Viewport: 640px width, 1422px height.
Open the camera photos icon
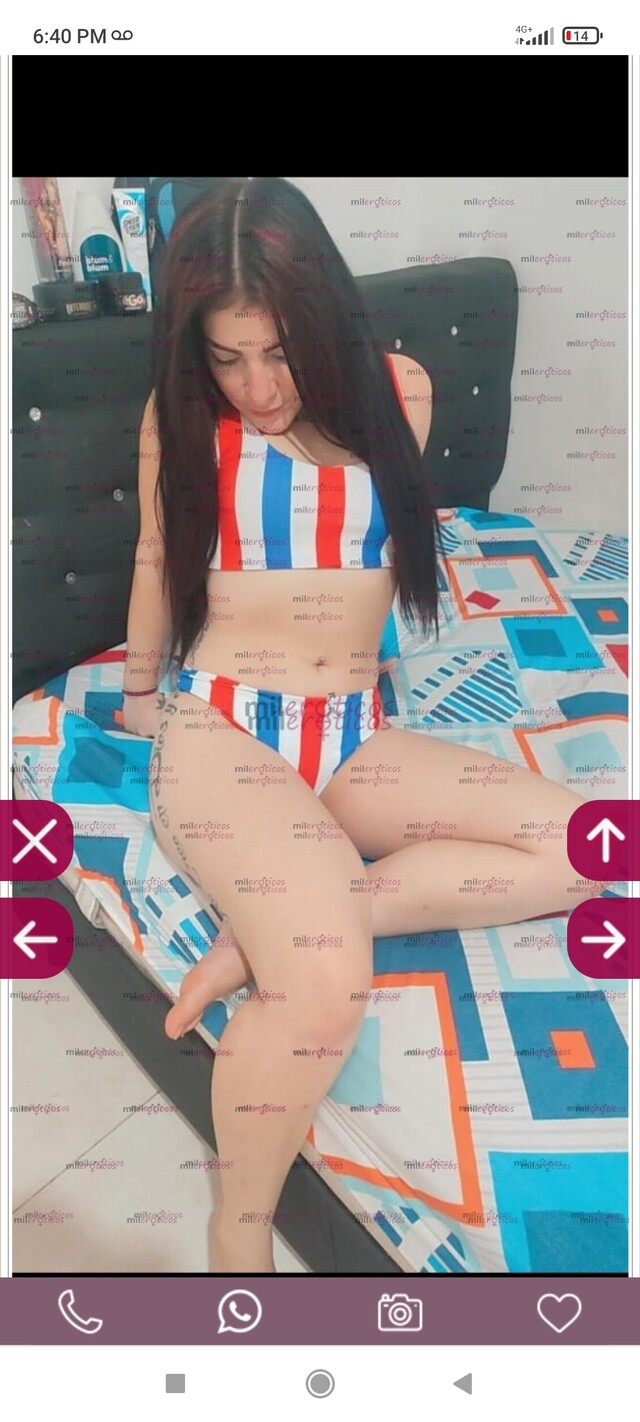400,1311
